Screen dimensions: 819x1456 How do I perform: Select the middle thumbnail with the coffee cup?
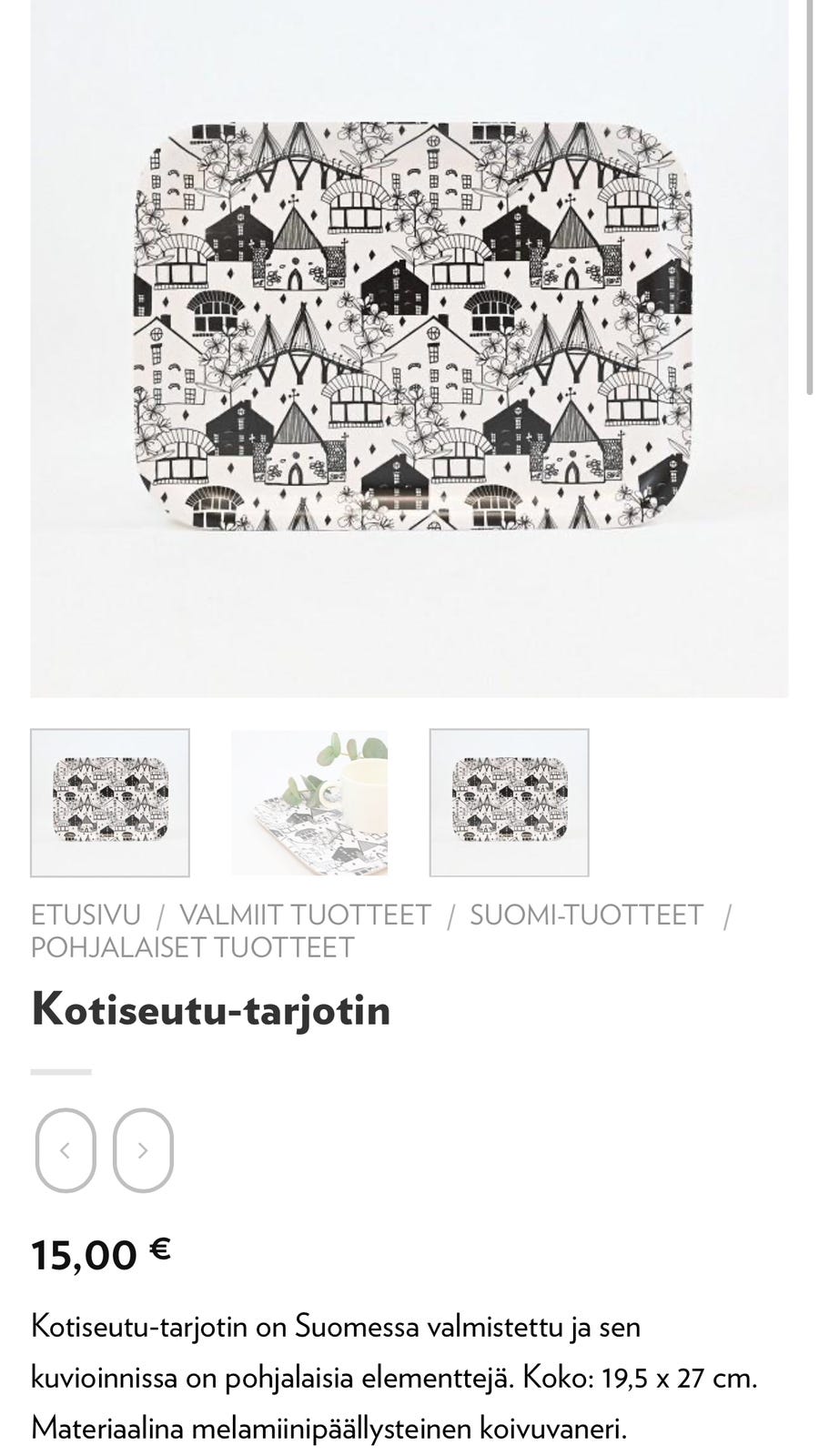pyautogui.click(x=308, y=803)
